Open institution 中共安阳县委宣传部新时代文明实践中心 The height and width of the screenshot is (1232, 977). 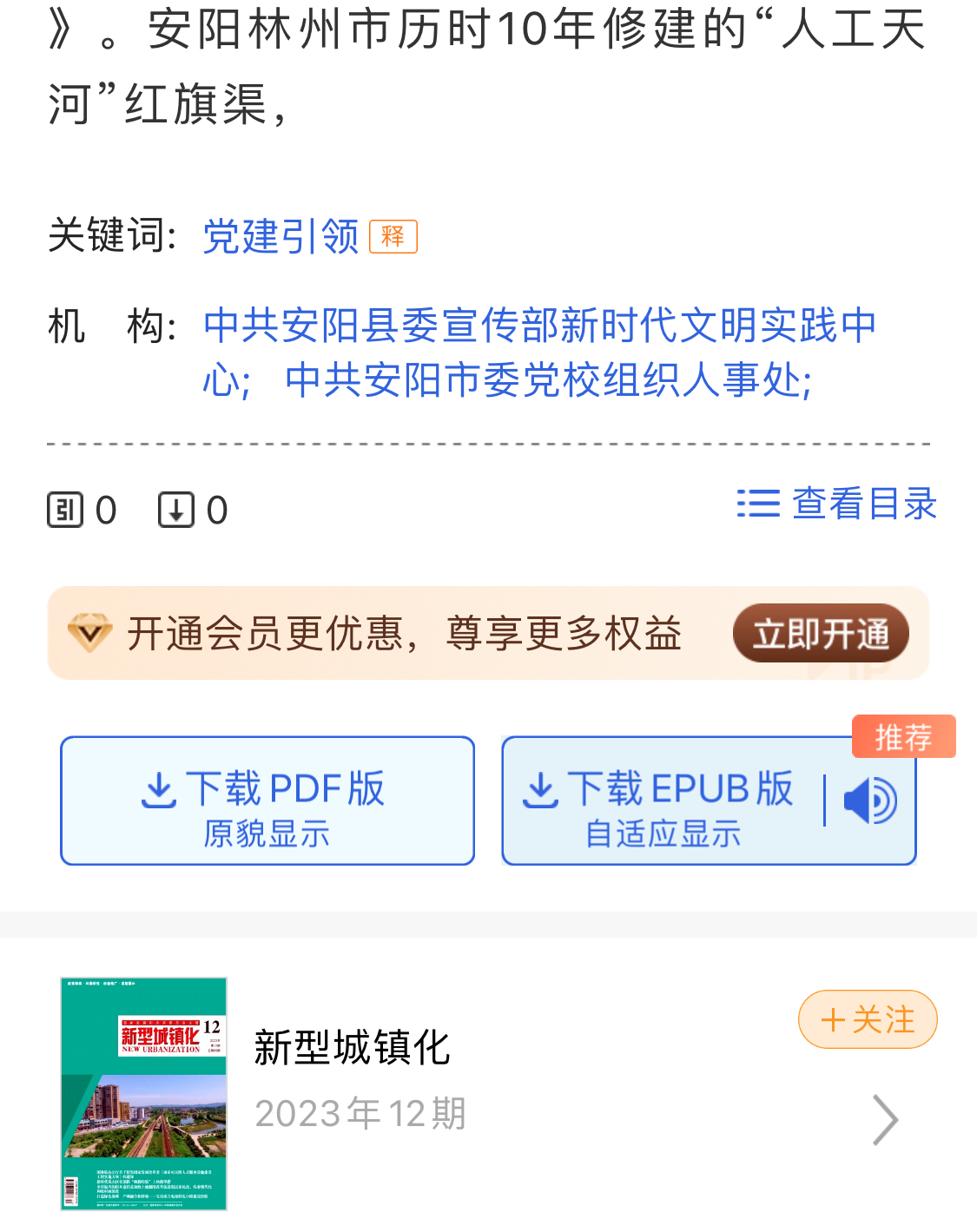[538, 326]
